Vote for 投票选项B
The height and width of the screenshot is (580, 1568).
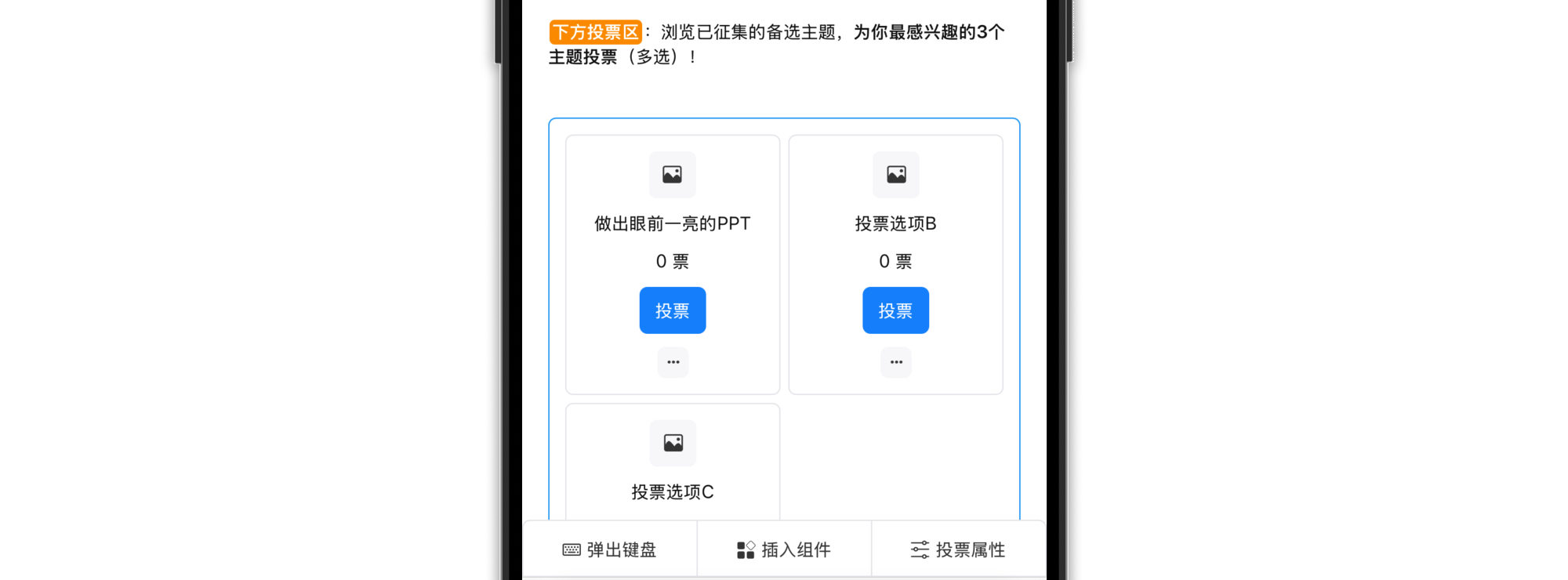point(895,310)
